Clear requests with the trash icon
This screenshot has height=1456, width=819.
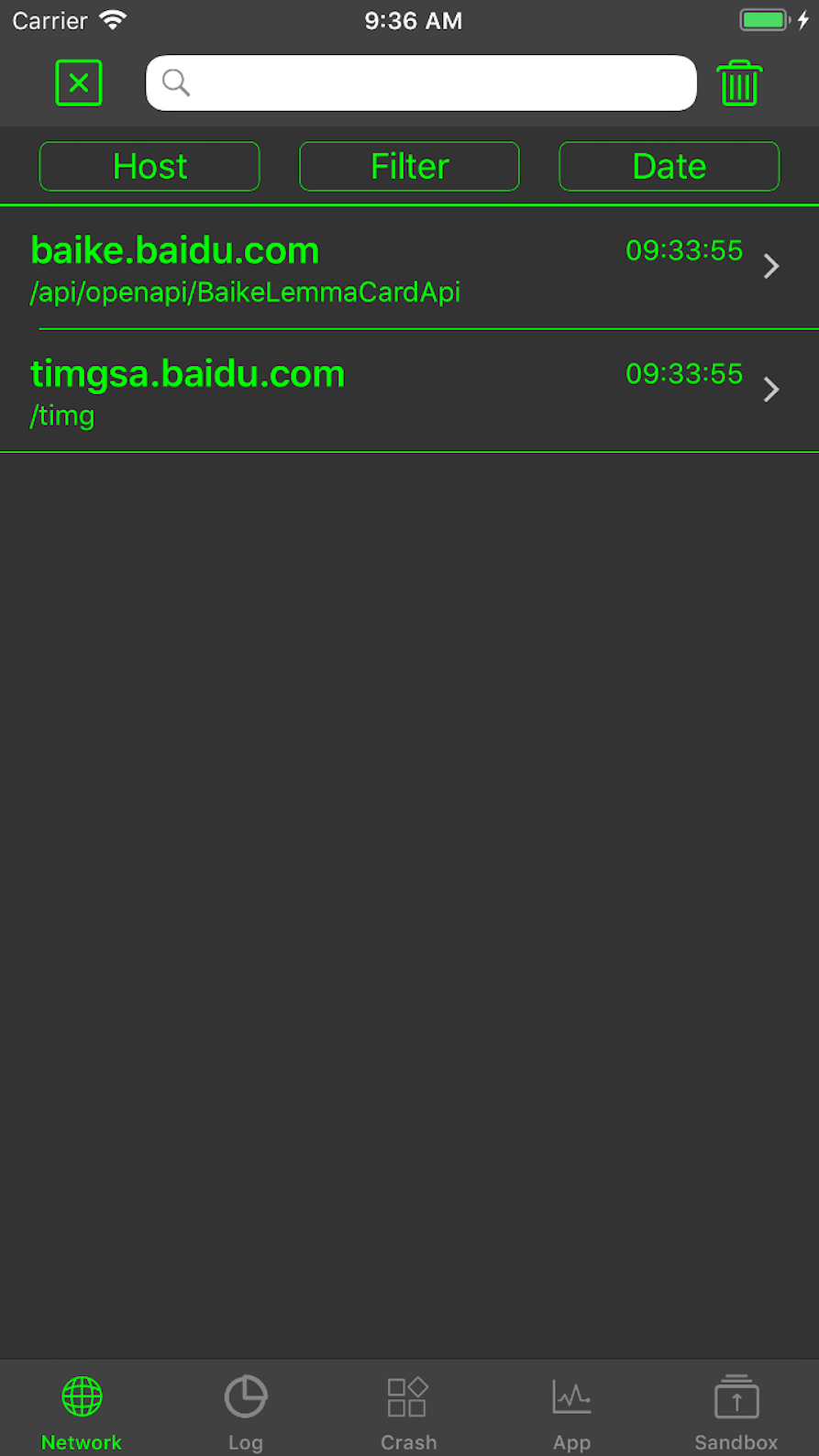pyautogui.click(x=739, y=83)
